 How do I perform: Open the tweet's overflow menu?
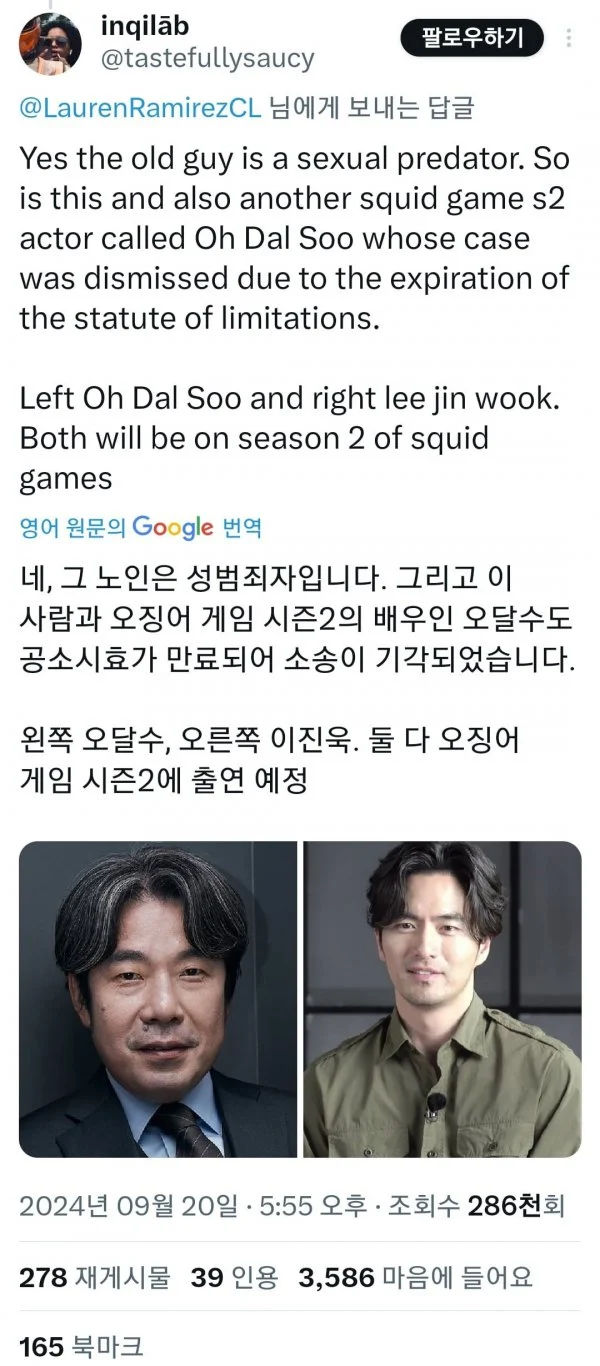pos(569,39)
